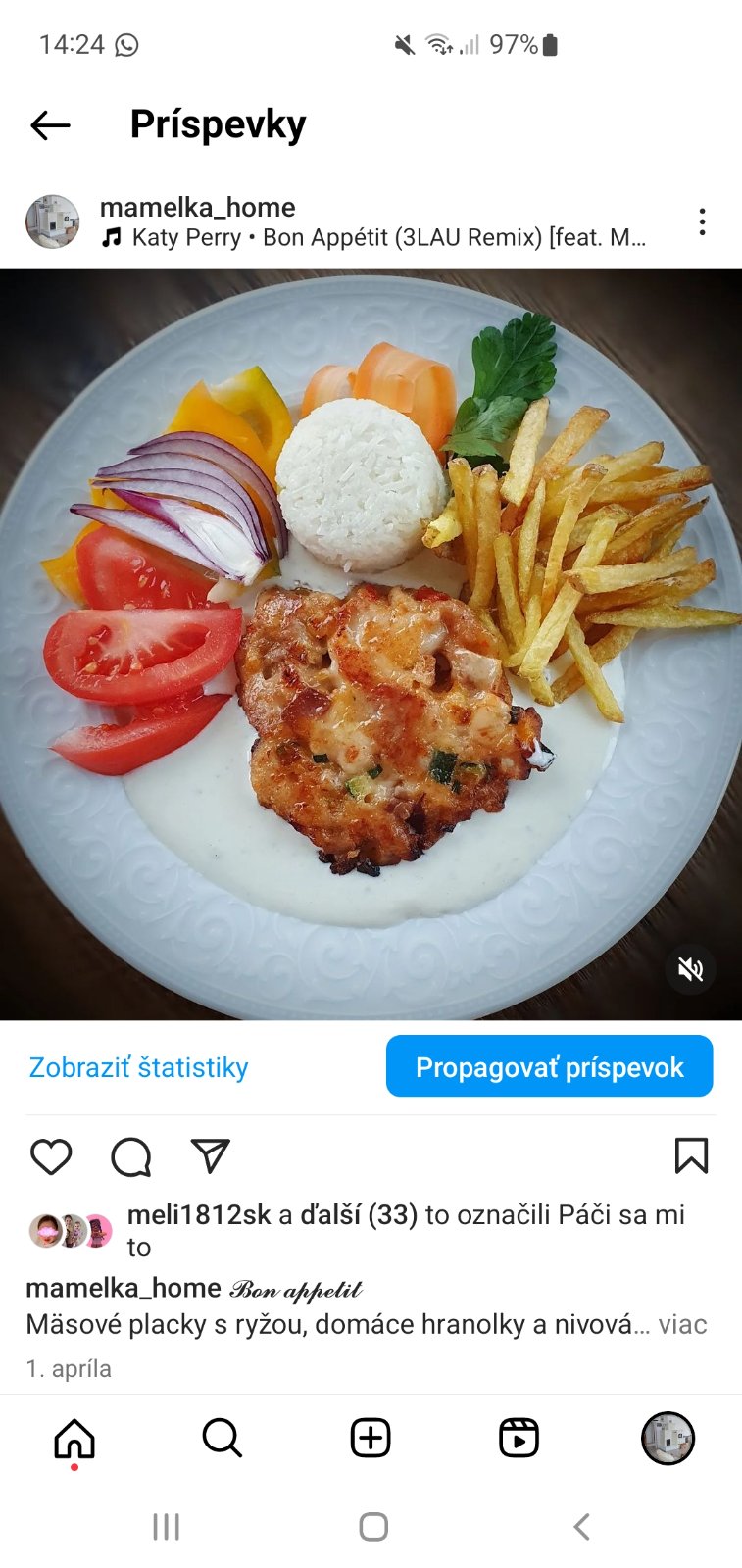Share the post via the paper plane icon
The image size is (742, 1568).
pos(210,1156)
